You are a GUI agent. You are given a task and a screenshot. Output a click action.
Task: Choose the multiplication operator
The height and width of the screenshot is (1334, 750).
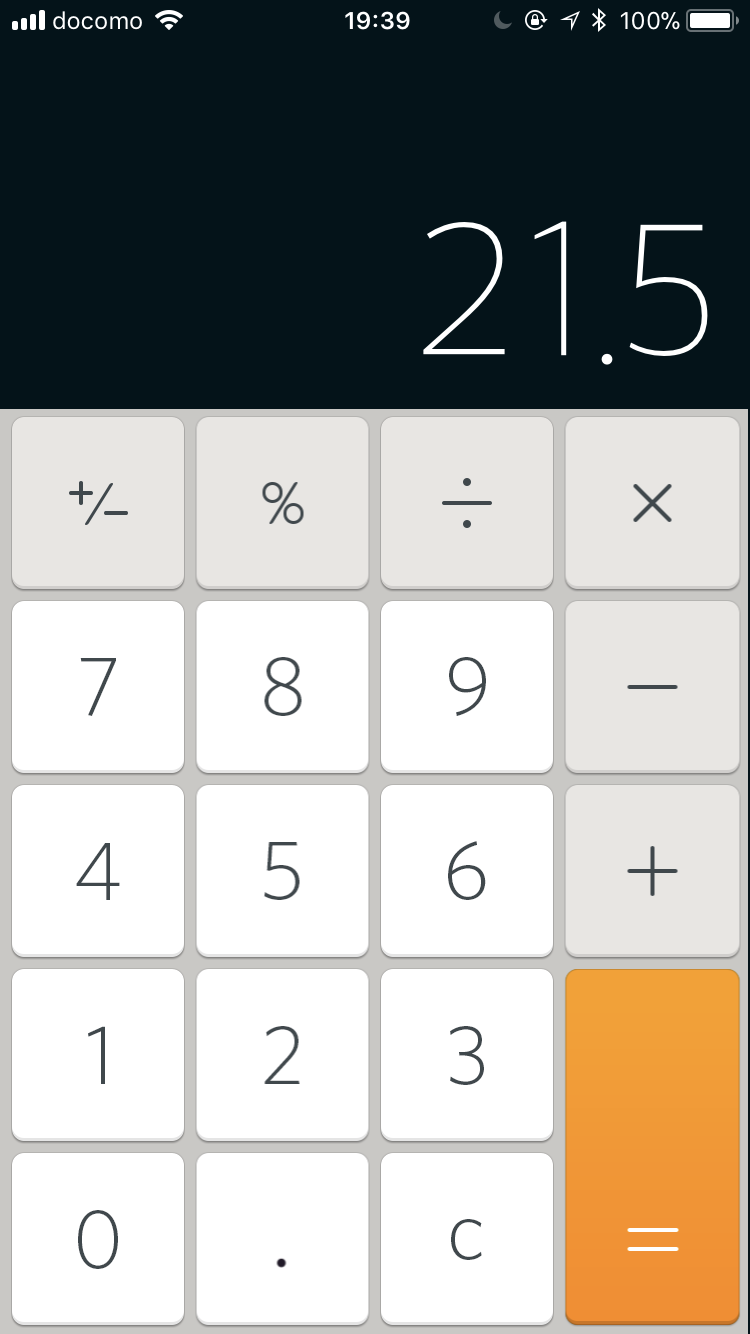[x=652, y=502]
